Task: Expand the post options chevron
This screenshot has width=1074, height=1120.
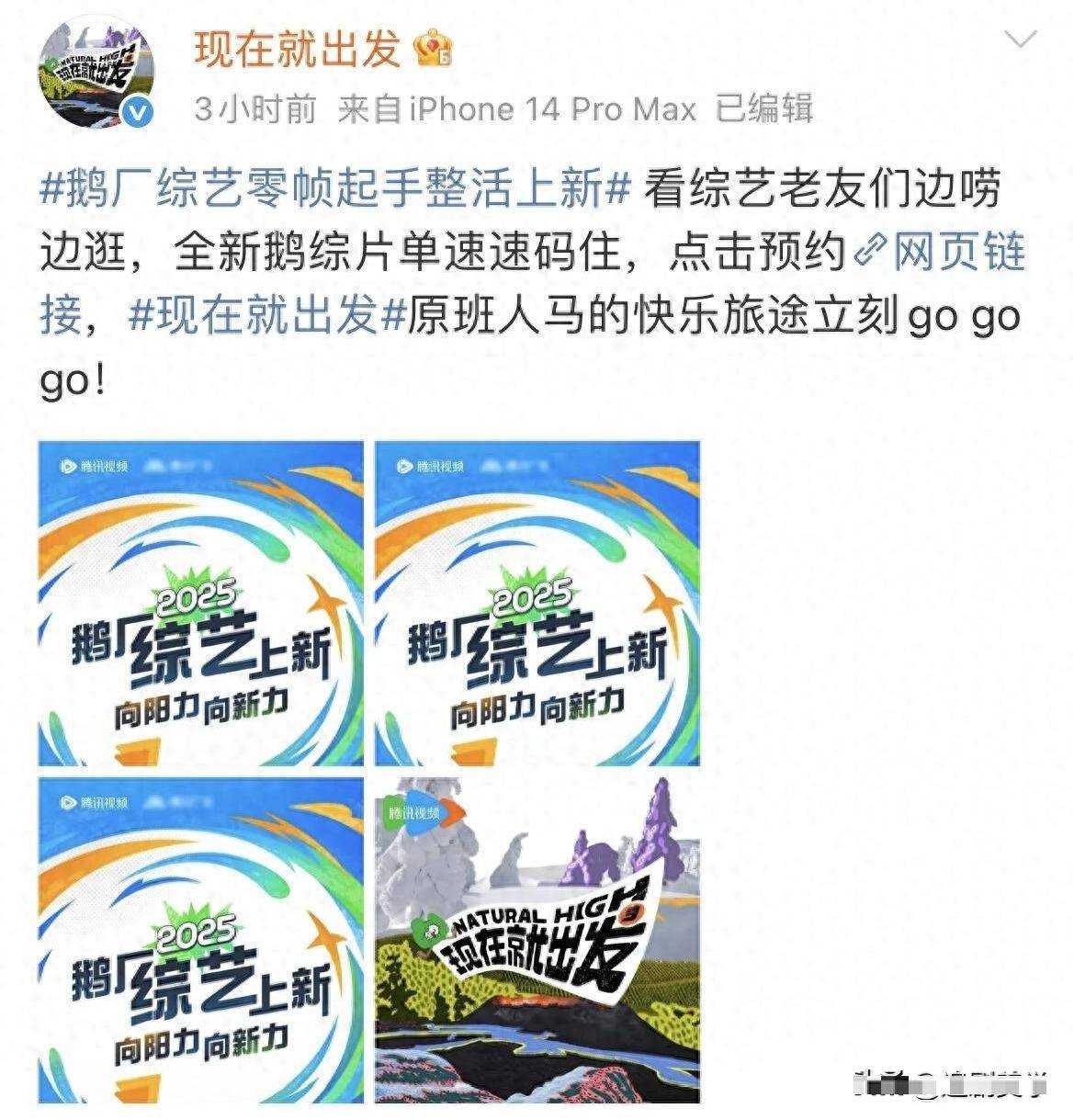Action: click(x=1021, y=40)
